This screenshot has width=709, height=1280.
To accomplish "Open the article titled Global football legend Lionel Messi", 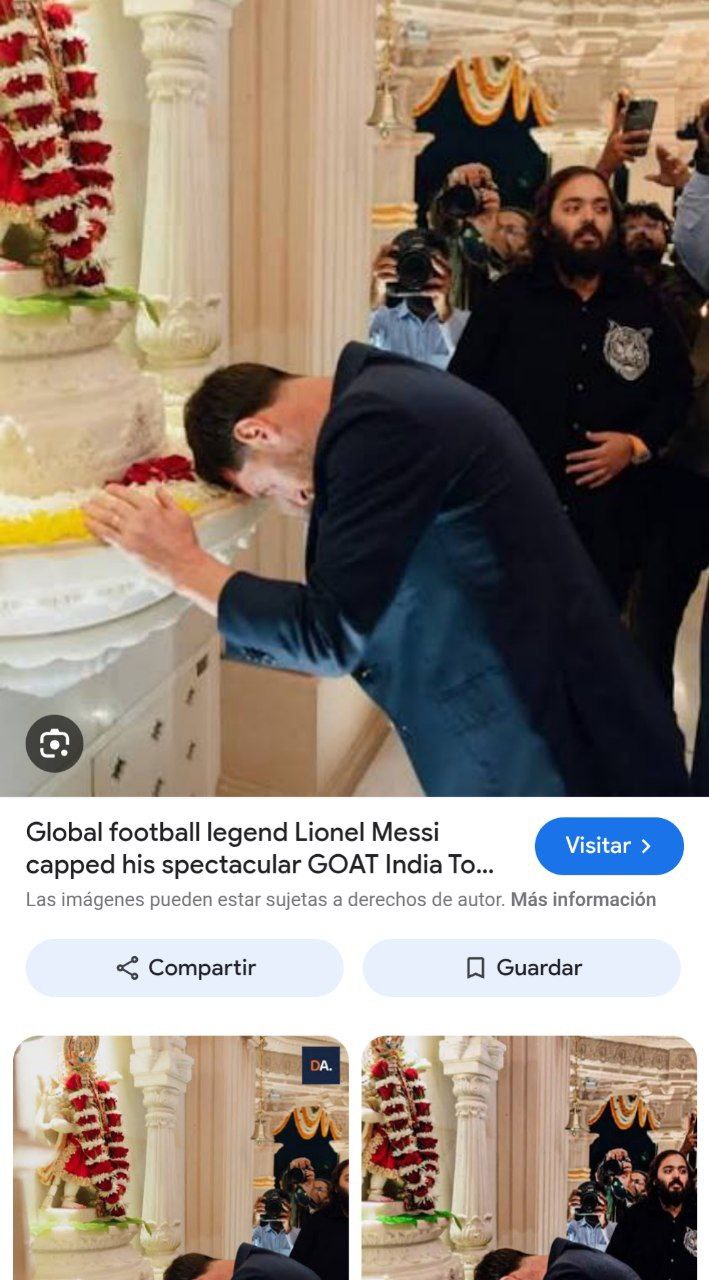I will click(x=260, y=848).
